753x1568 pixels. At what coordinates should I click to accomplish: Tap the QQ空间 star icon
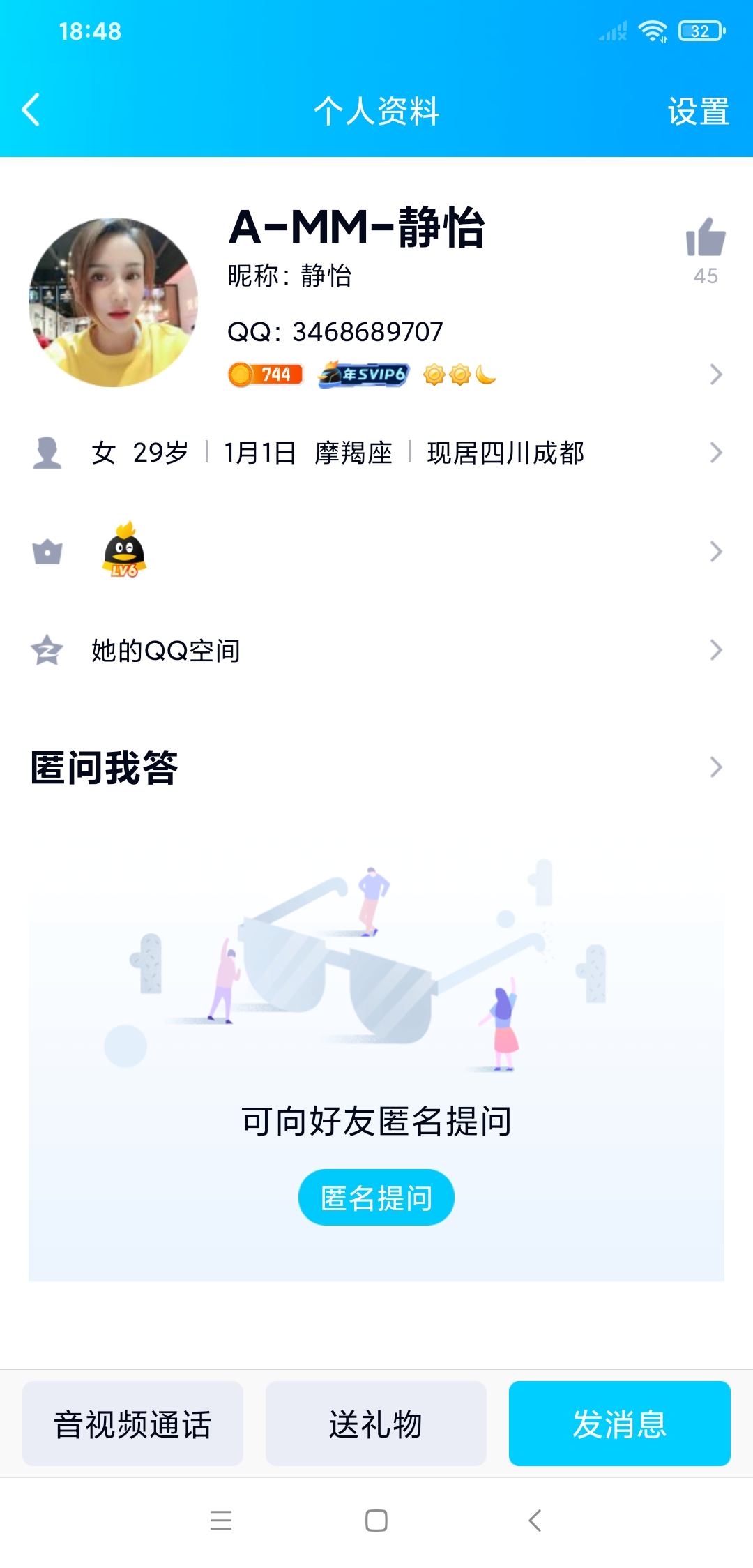[x=46, y=651]
